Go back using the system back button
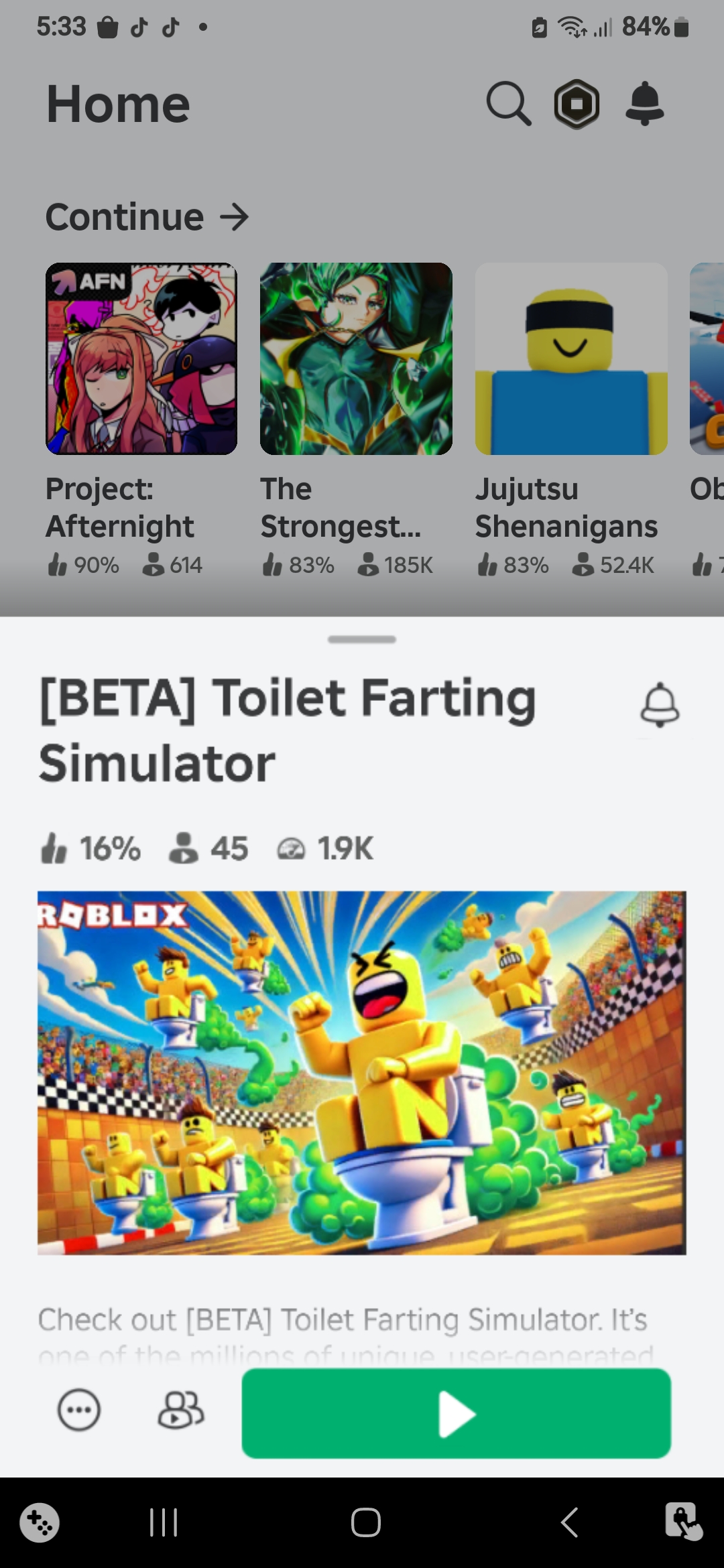Screen dimensions: 724x1568 pos(569,1522)
